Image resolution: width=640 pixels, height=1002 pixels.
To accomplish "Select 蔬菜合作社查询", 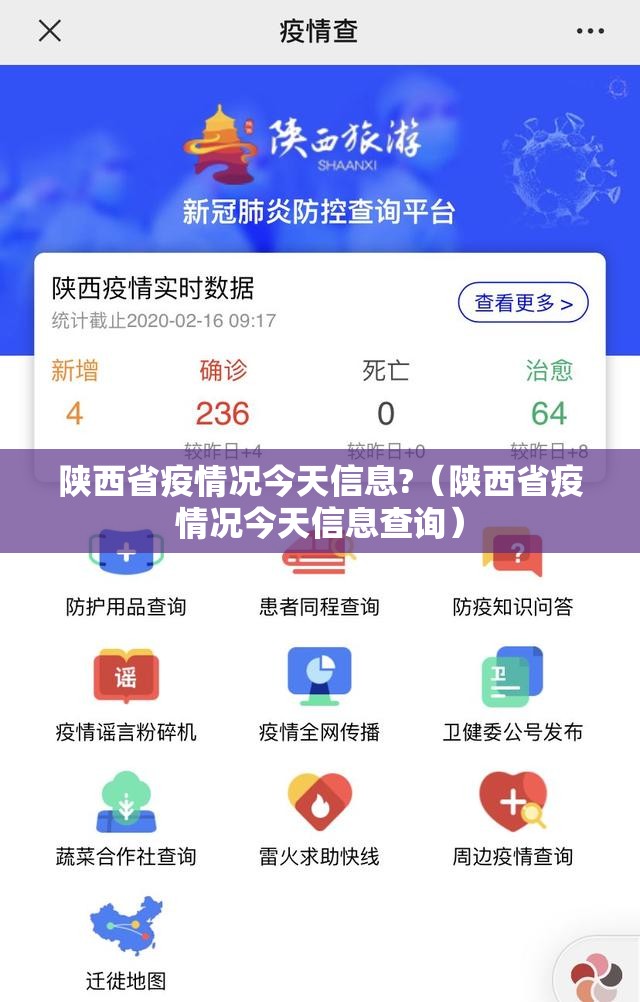I will pos(126,818).
